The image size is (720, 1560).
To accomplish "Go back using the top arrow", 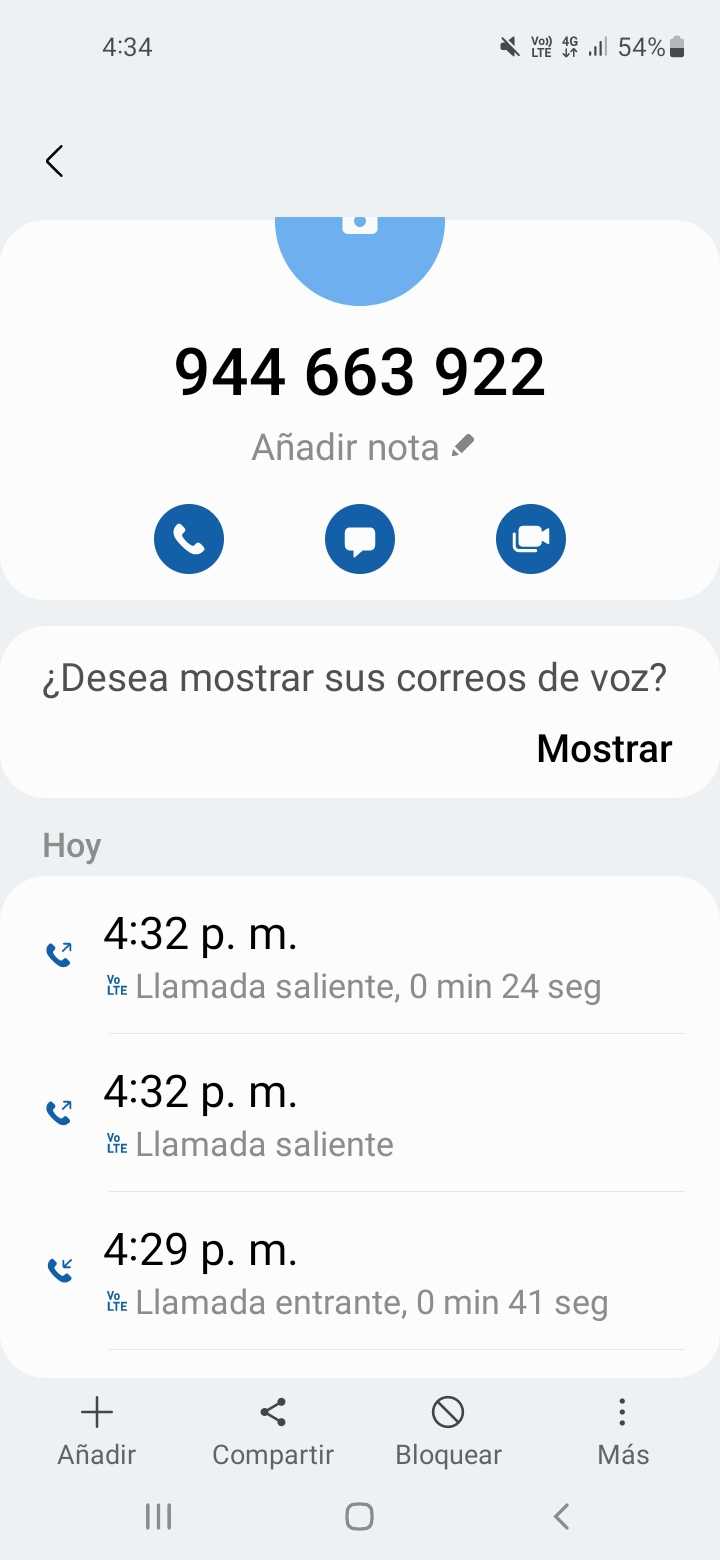I will click(x=55, y=161).
